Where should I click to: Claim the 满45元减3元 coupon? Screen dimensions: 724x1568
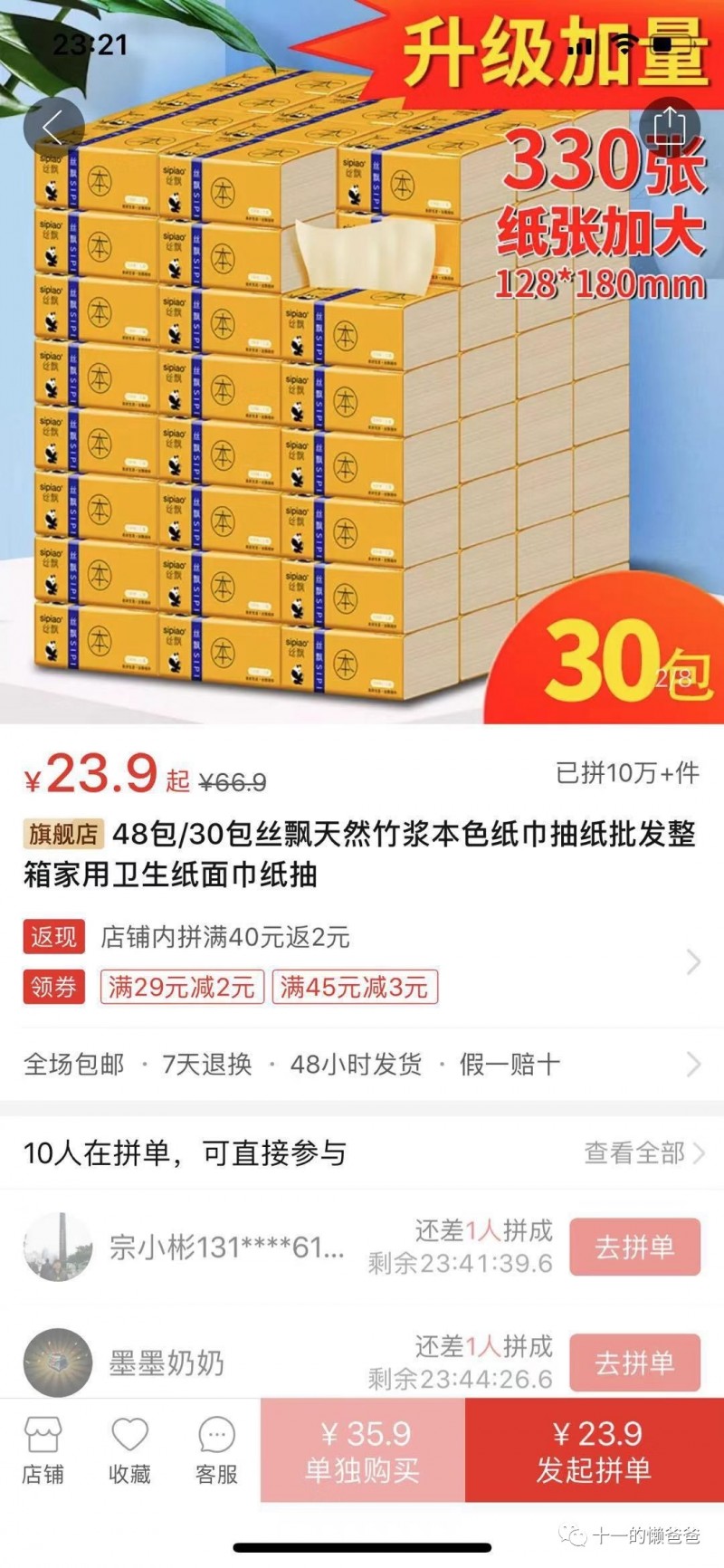coord(355,987)
